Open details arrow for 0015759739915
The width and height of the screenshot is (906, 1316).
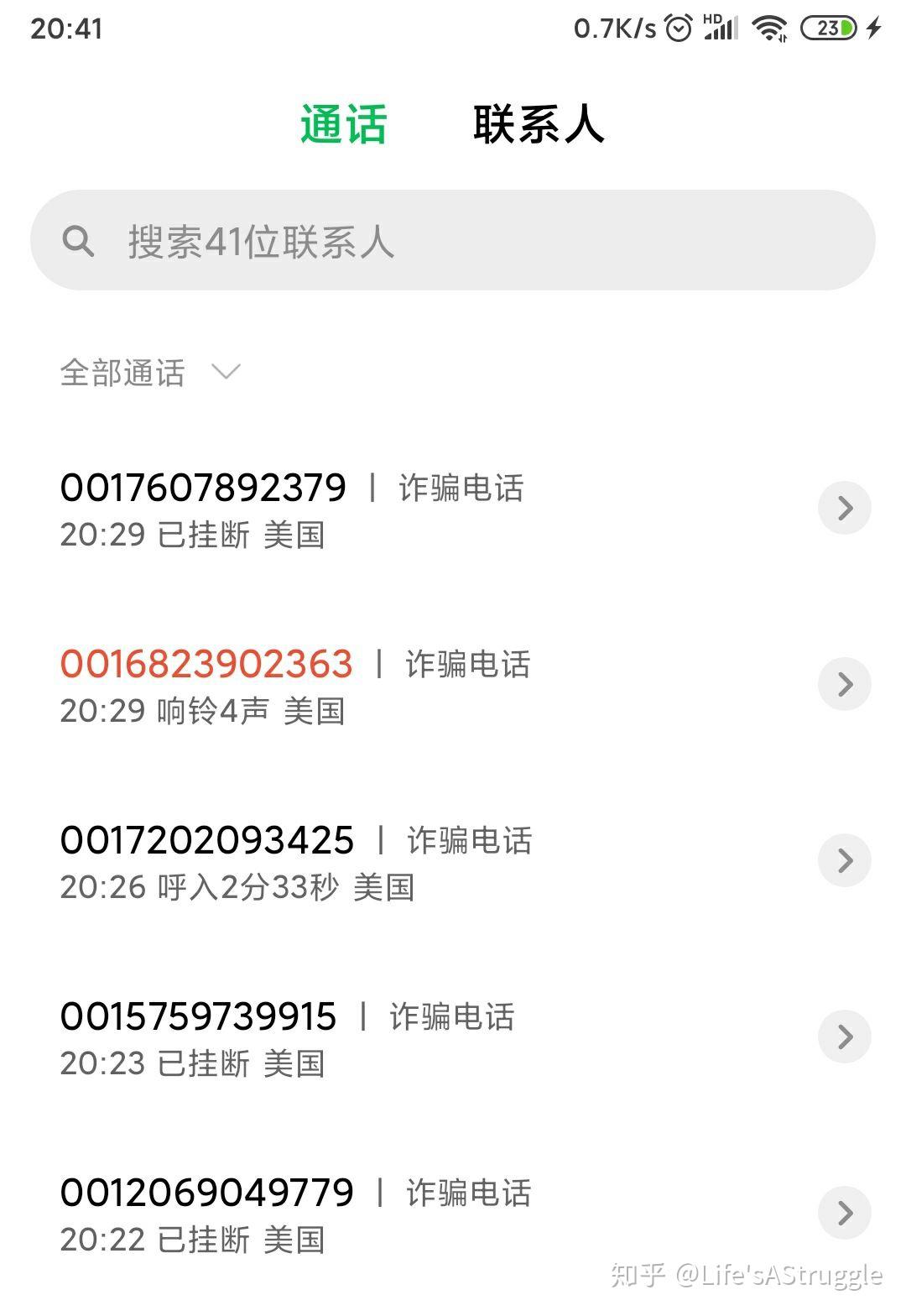click(844, 1037)
